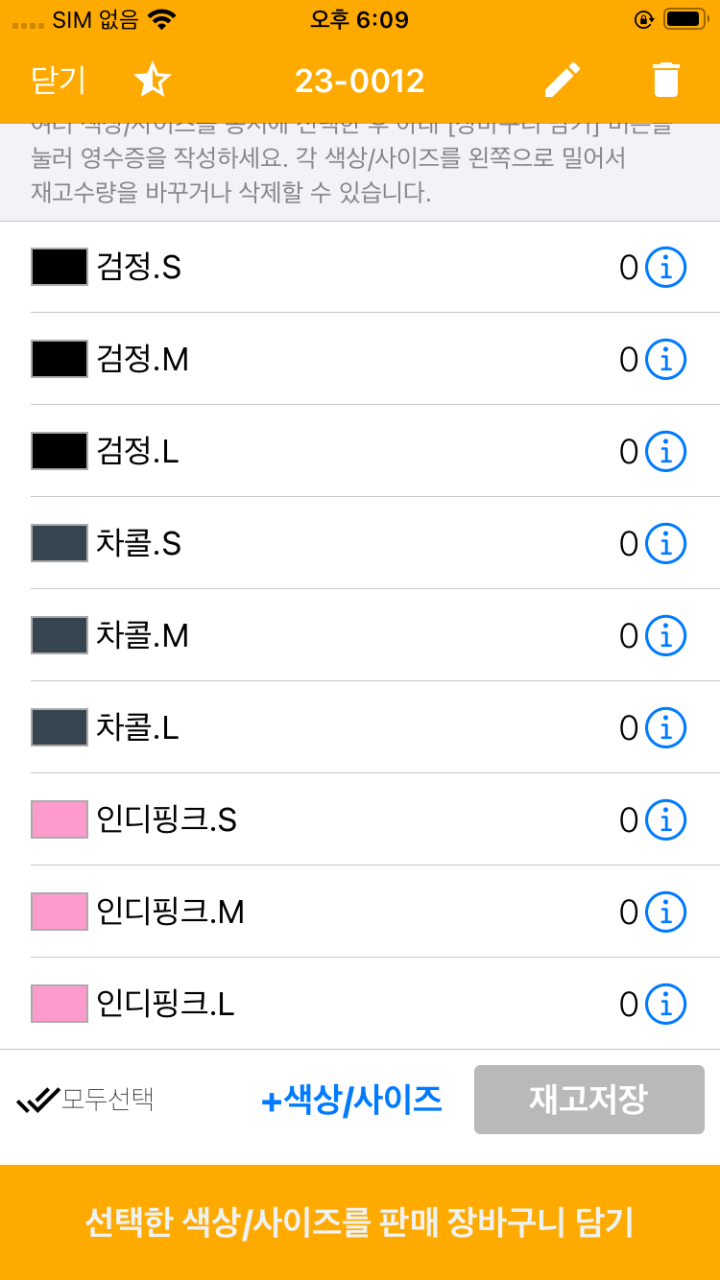The image size is (720, 1280).
Task: Open info for 검정.M
Action: point(666,360)
